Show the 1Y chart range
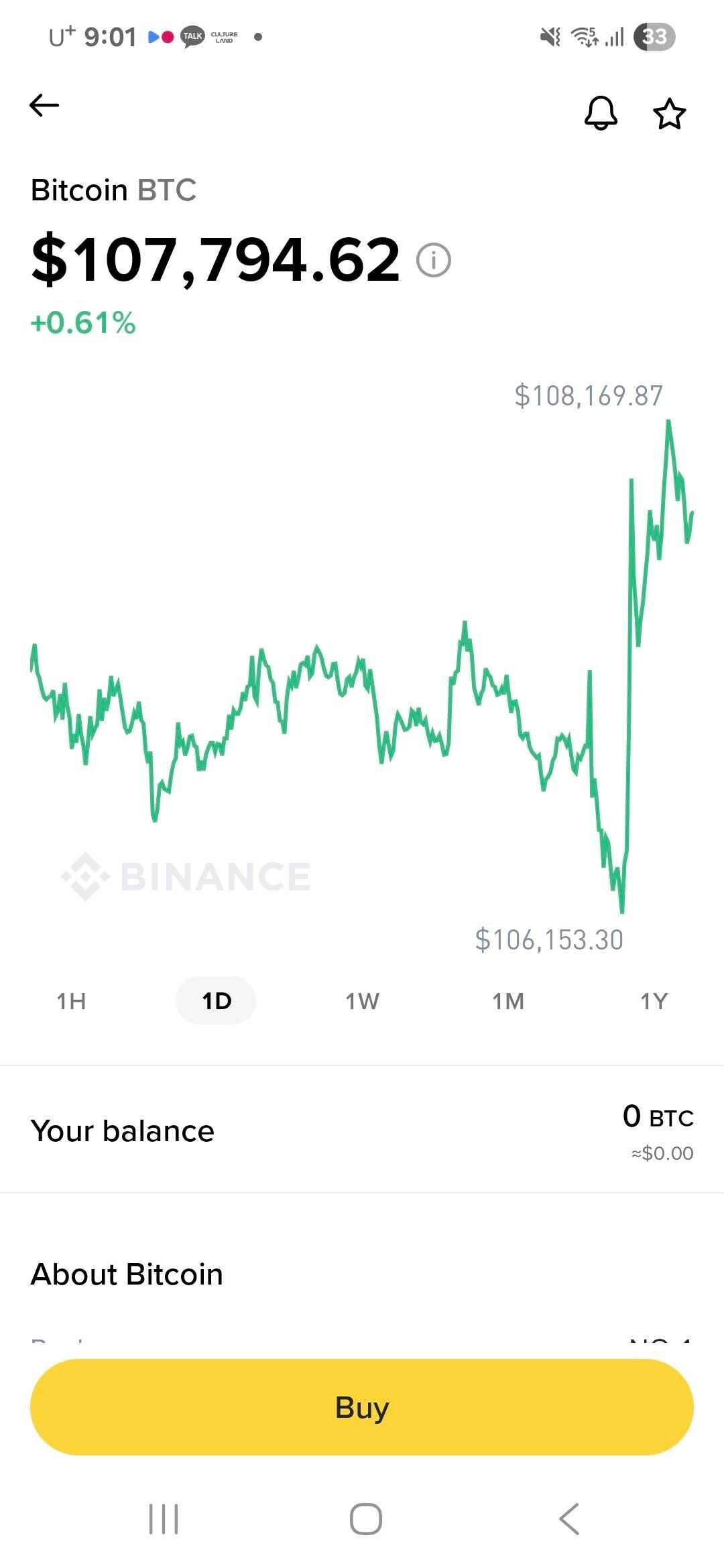This screenshot has height=1568, width=724. 654,1001
